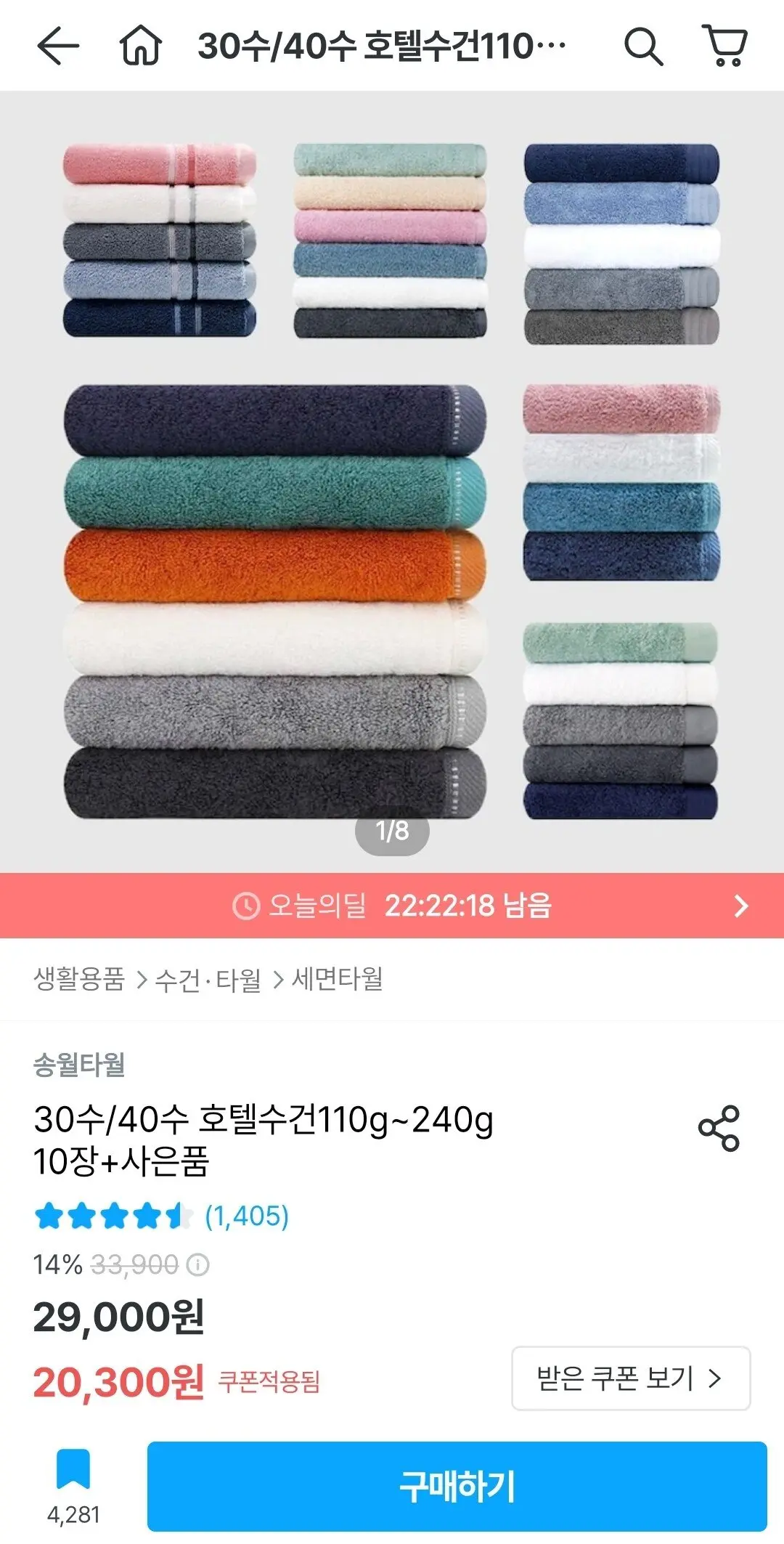Open the home icon in header
The width and height of the screenshot is (784, 1544).
(x=141, y=46)
